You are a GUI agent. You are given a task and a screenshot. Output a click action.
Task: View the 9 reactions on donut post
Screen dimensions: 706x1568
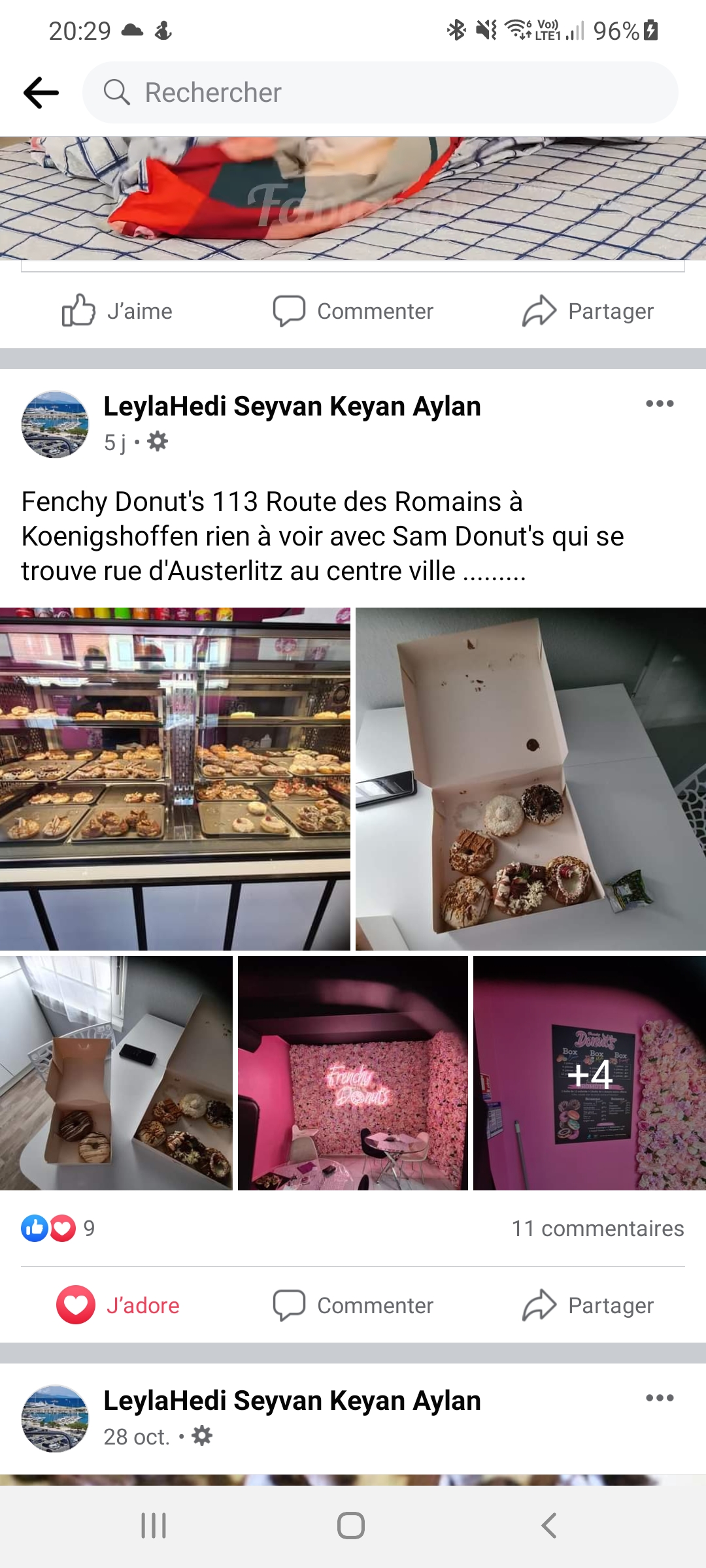[58, 1228]
